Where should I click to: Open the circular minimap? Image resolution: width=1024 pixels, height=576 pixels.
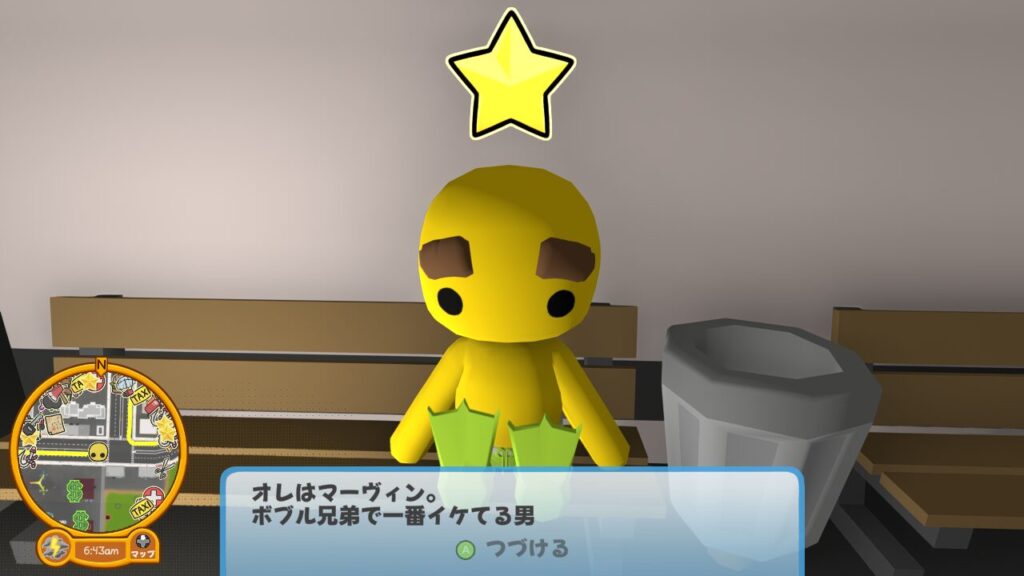[x=98, y=447]
